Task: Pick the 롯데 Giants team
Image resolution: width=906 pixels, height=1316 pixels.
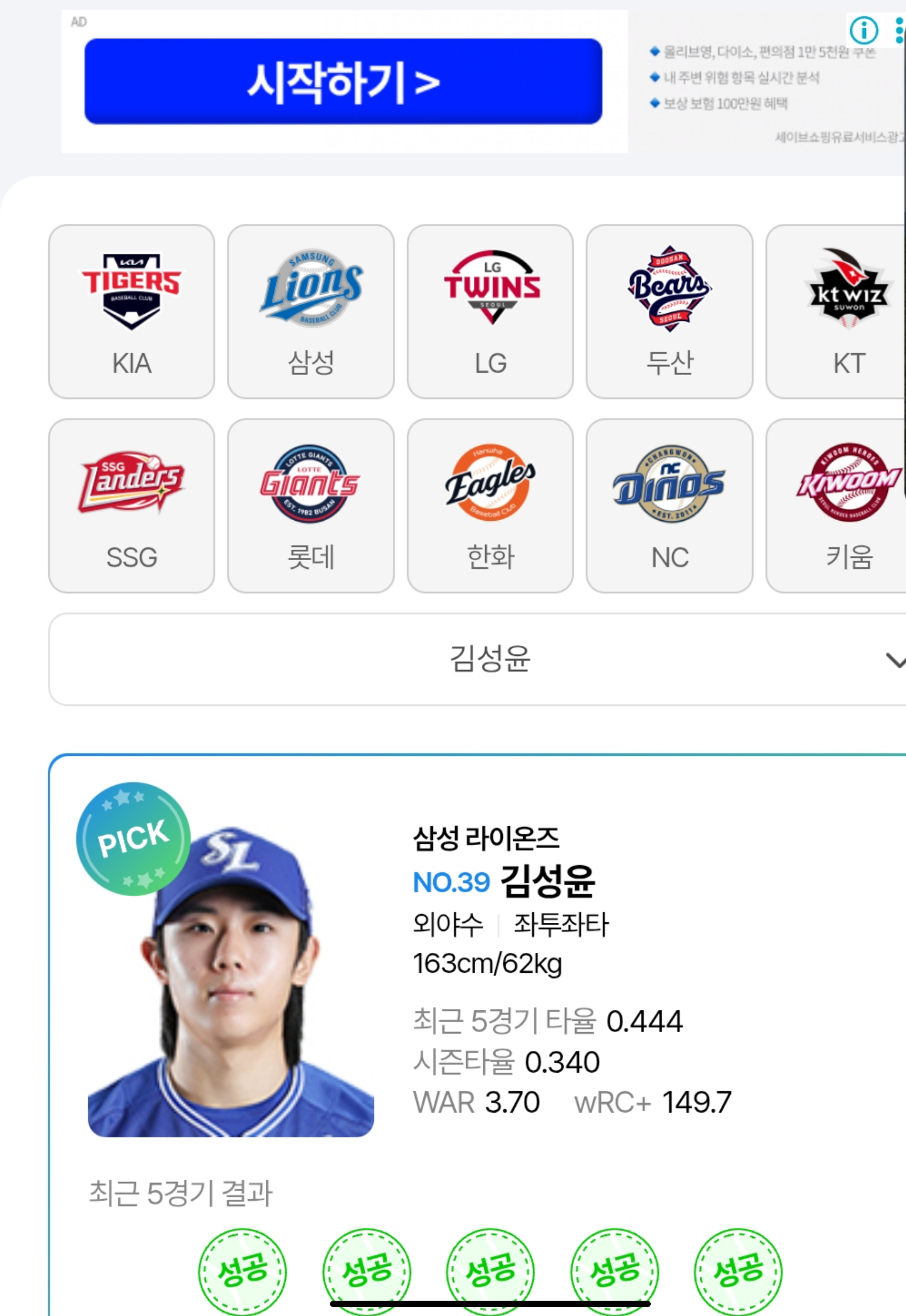Action: 310,505
